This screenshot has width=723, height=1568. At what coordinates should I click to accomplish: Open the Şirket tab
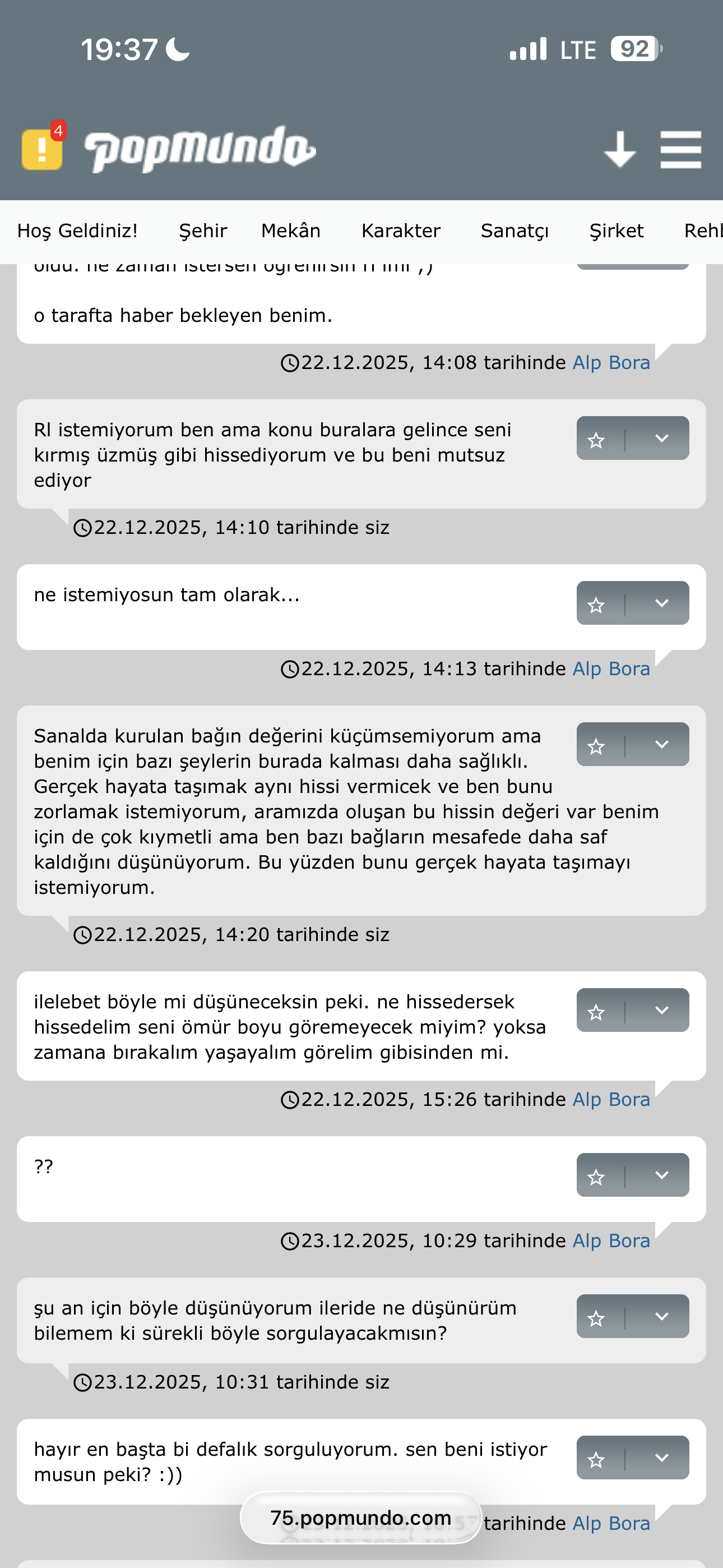coord(616,230)
